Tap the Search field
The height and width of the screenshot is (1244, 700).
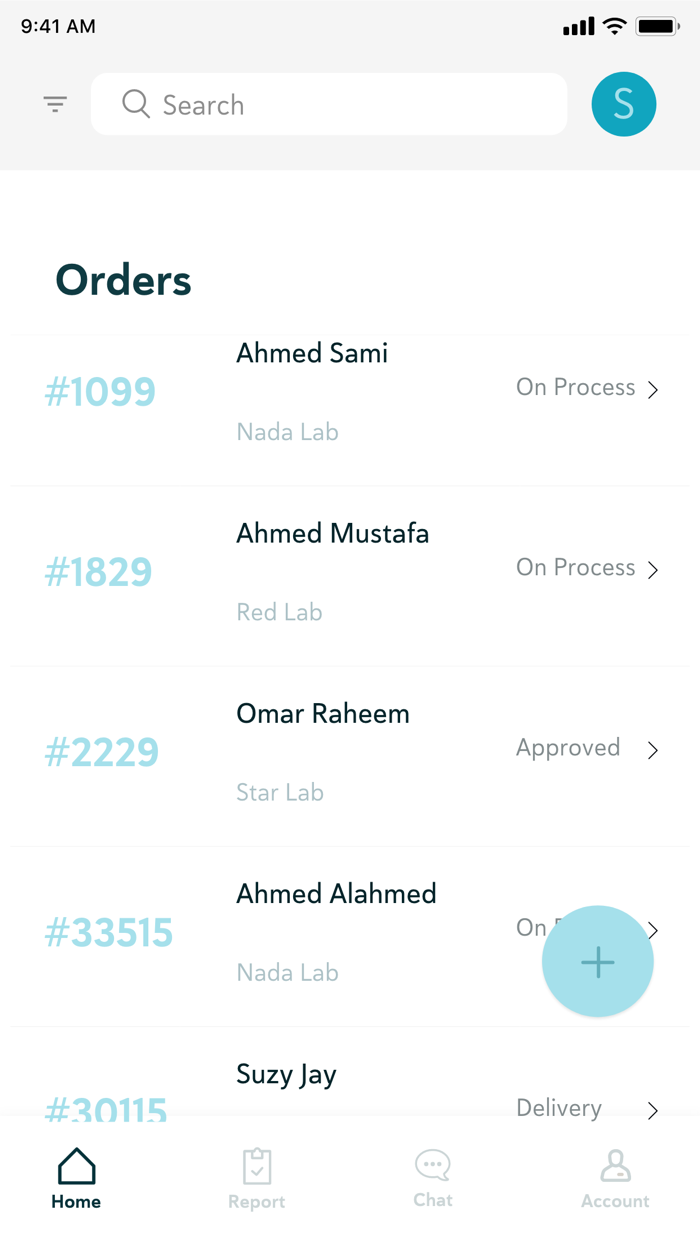point(328,105)
